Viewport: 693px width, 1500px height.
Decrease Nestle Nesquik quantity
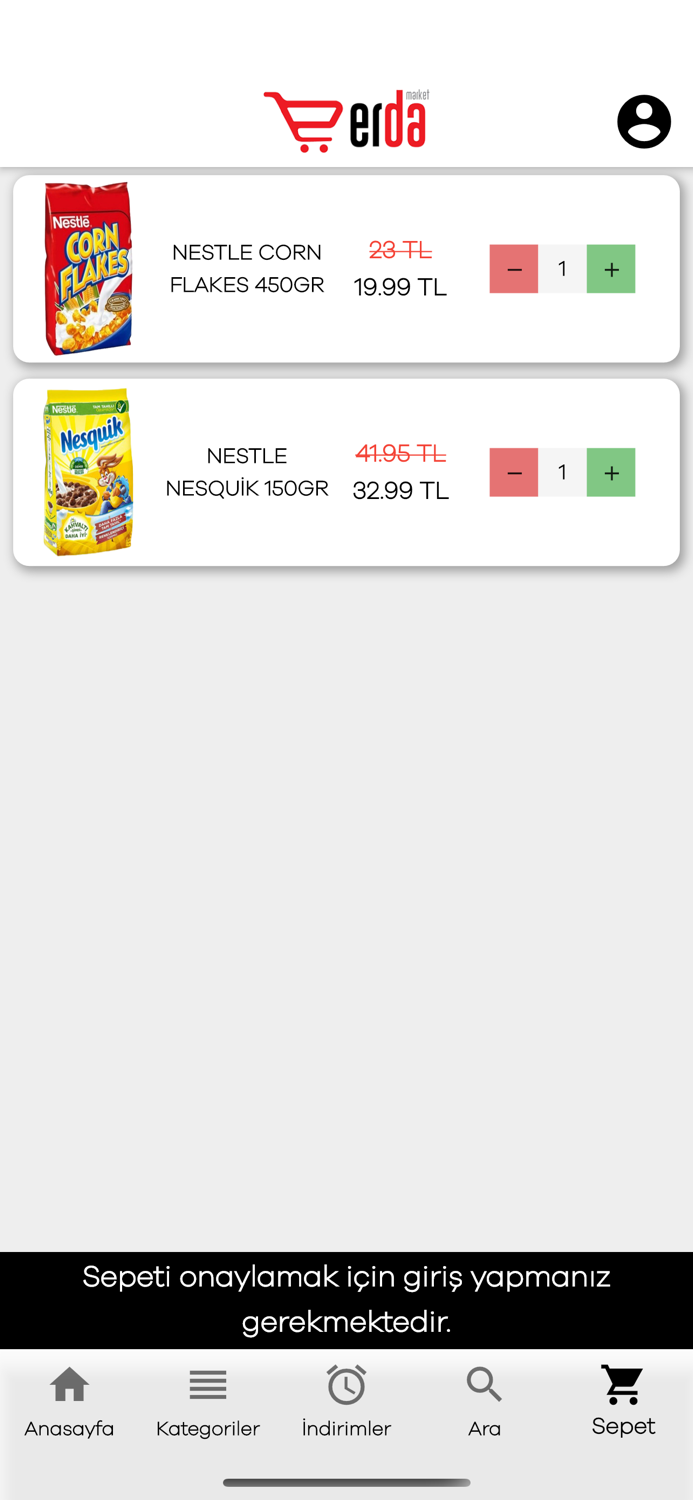click(x=514, y=472)
